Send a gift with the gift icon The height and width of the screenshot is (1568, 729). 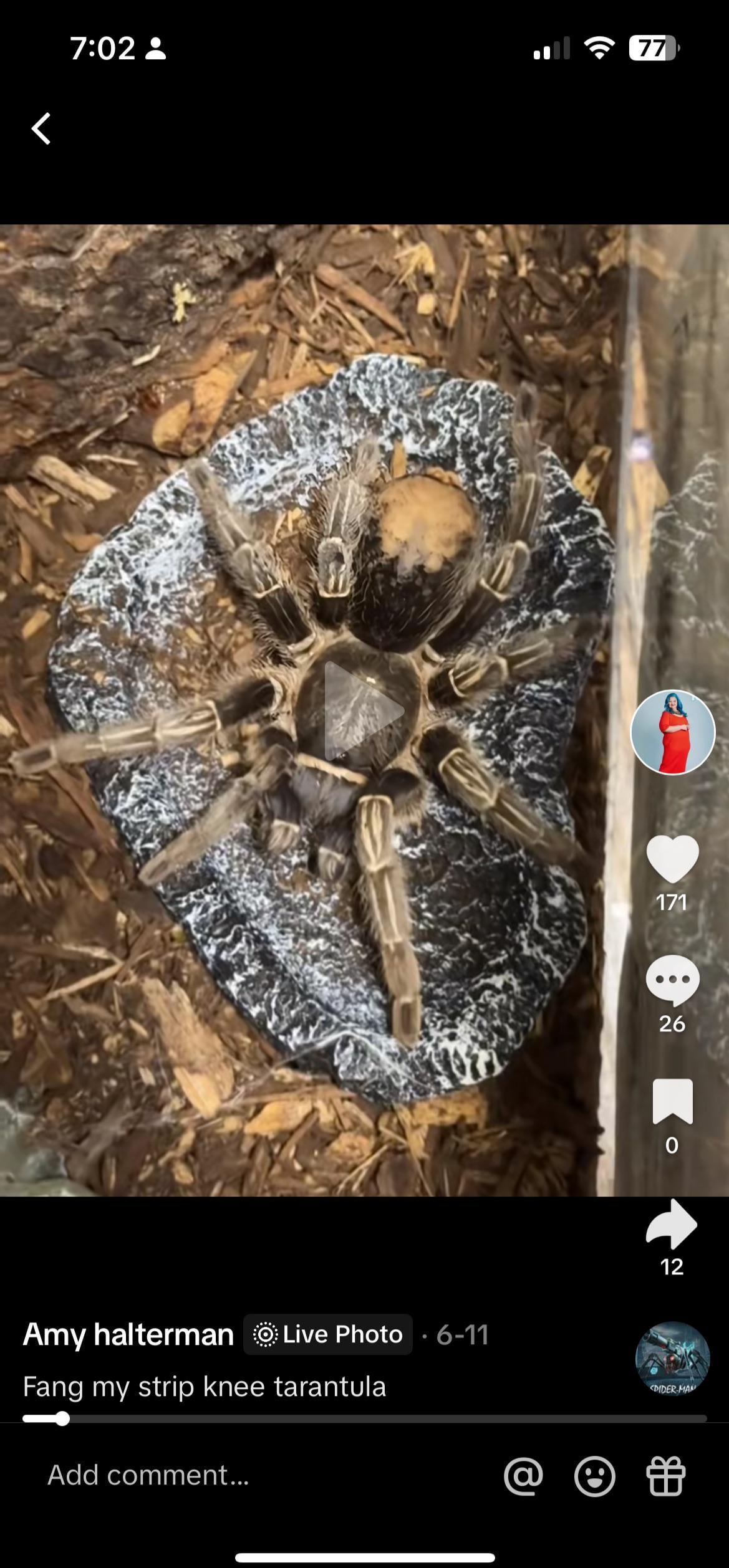[x=666, y=1476]
